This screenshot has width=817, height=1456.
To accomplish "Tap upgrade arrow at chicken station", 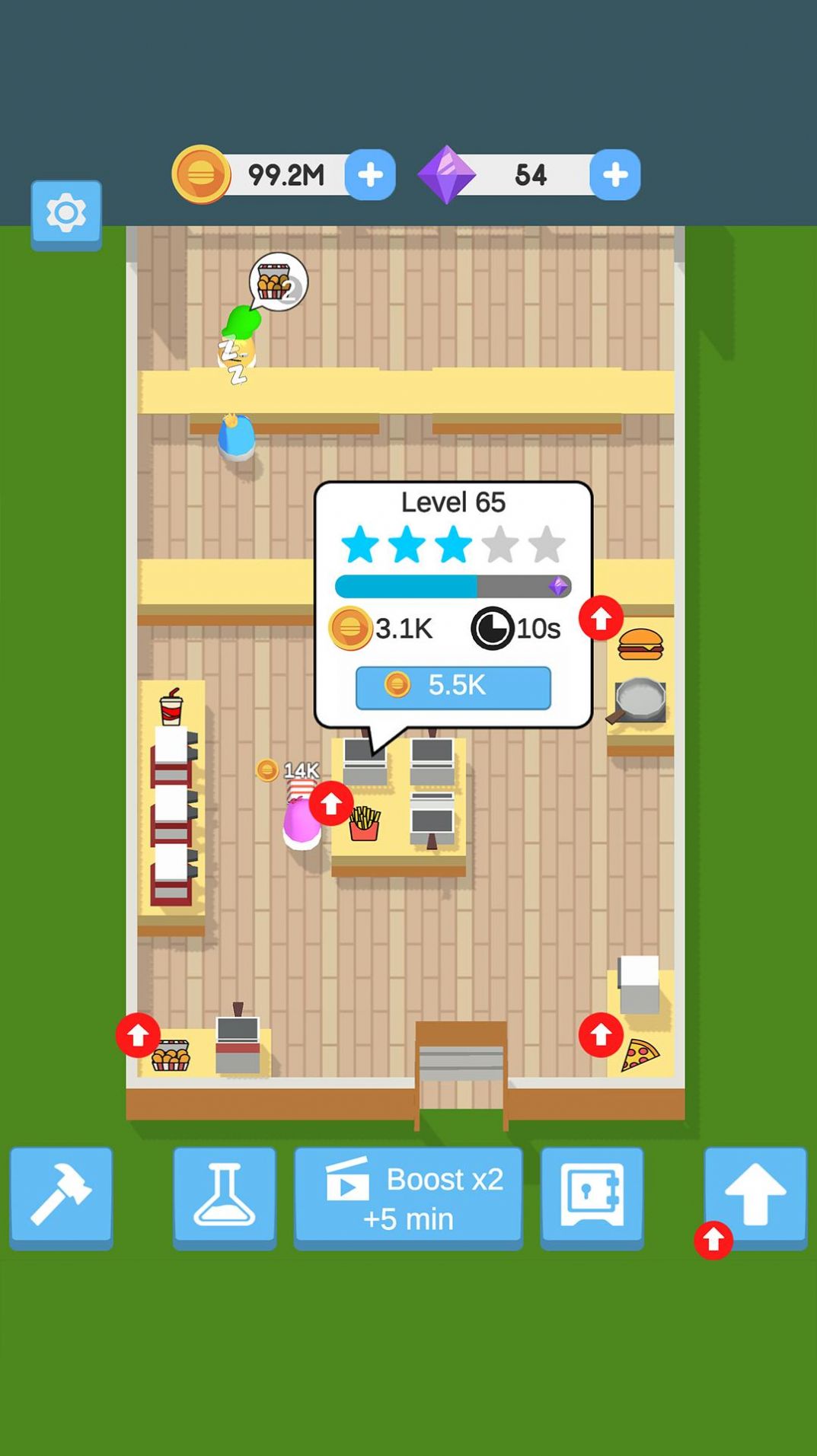I will (138, 1035).
